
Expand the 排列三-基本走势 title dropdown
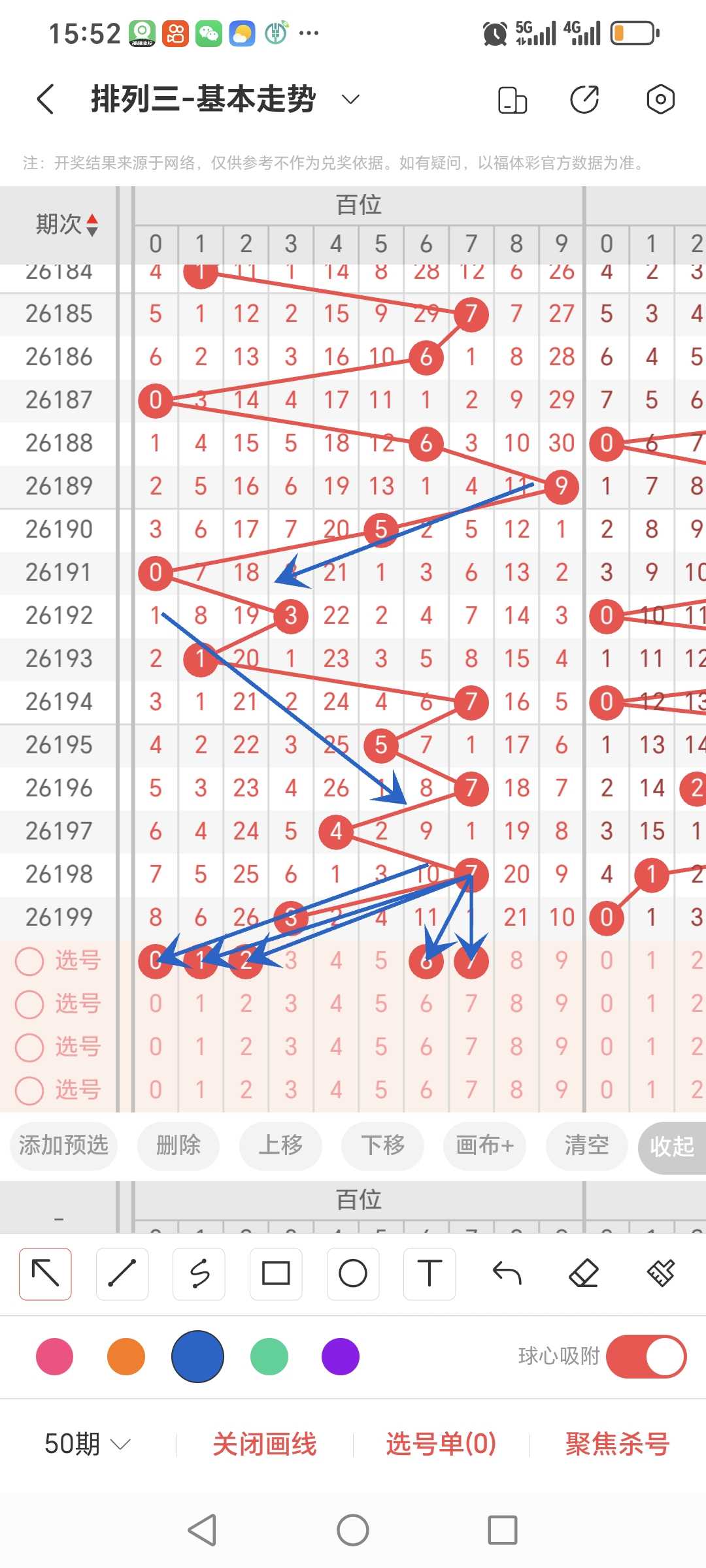pyautogui.click(x=351, y=99)
